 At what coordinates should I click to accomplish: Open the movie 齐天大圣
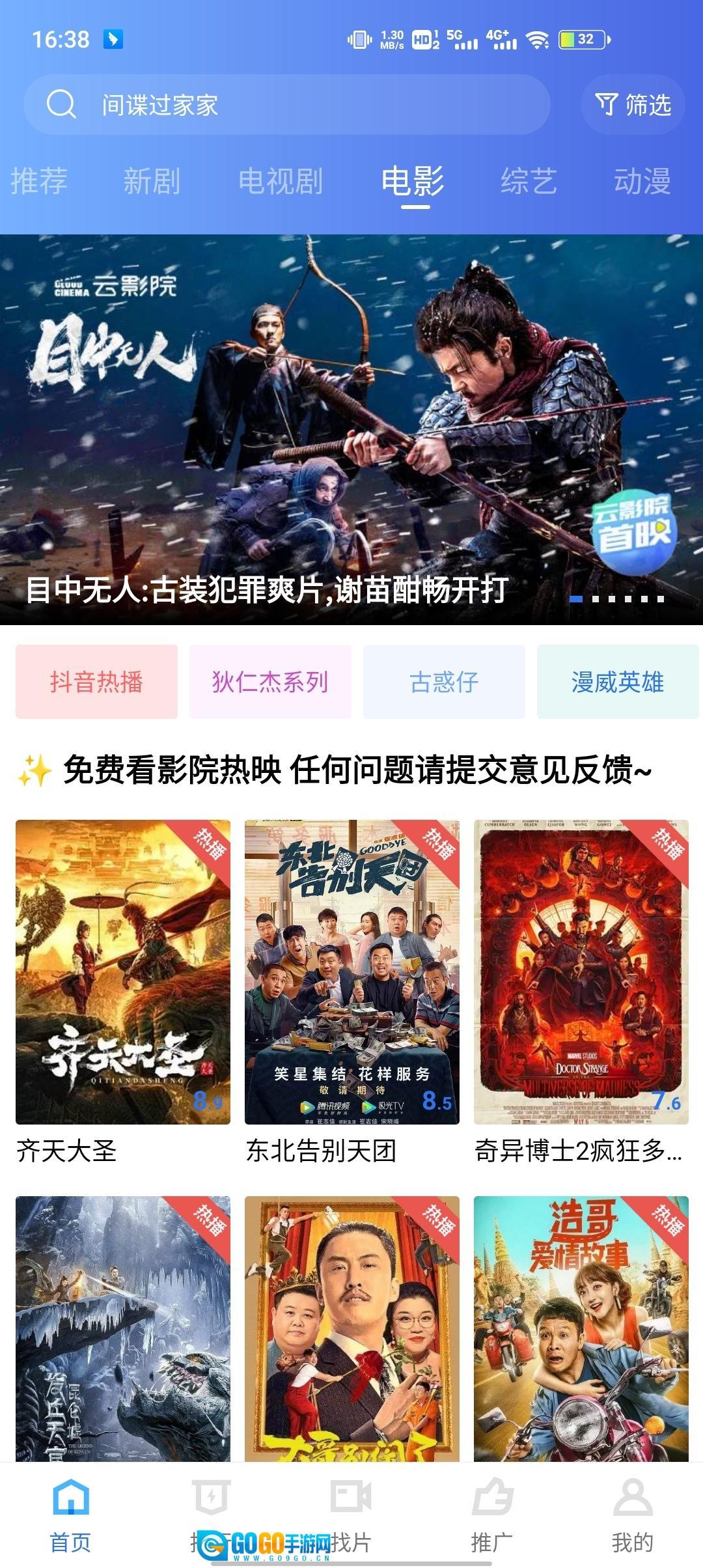coord(123,972)
